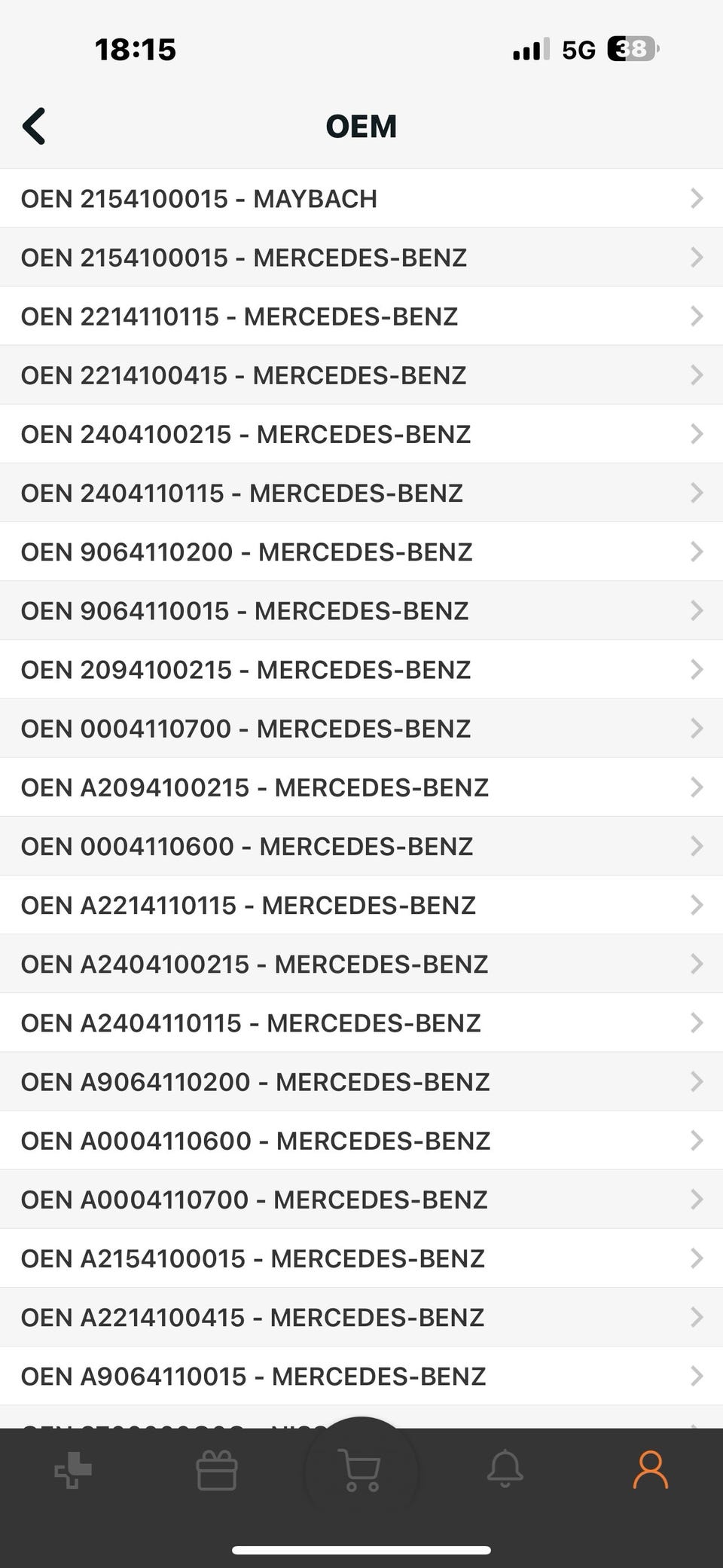Go back using the top-left arrow
This screenshot has height=1568, width=723.
(35, 126)
